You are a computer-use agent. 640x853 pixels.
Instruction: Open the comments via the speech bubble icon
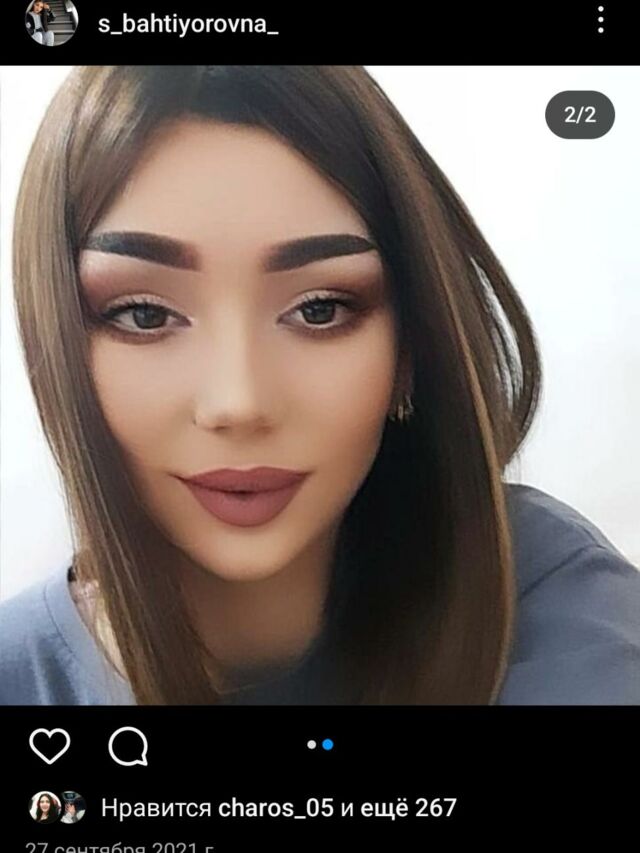coord(128,745)
